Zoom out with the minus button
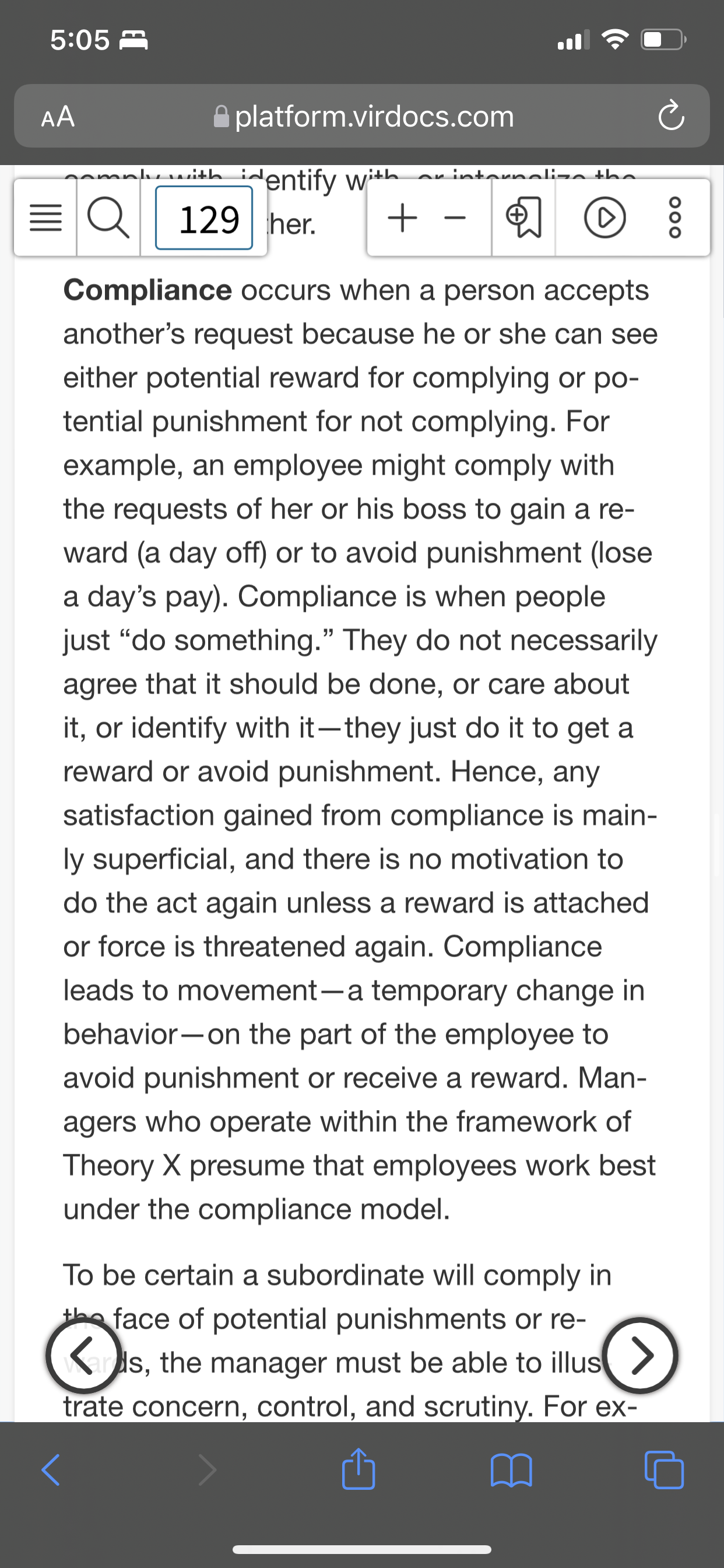The height and width of the screenshot is (1568, 724). click(454, 218)
